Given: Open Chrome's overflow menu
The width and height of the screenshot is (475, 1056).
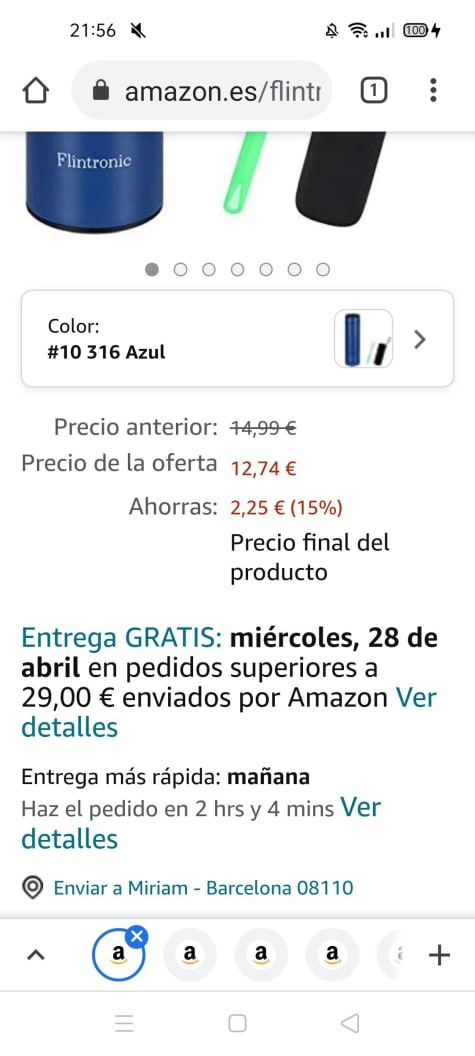Looking at the screenshot, I should click(x=433, y=90).
